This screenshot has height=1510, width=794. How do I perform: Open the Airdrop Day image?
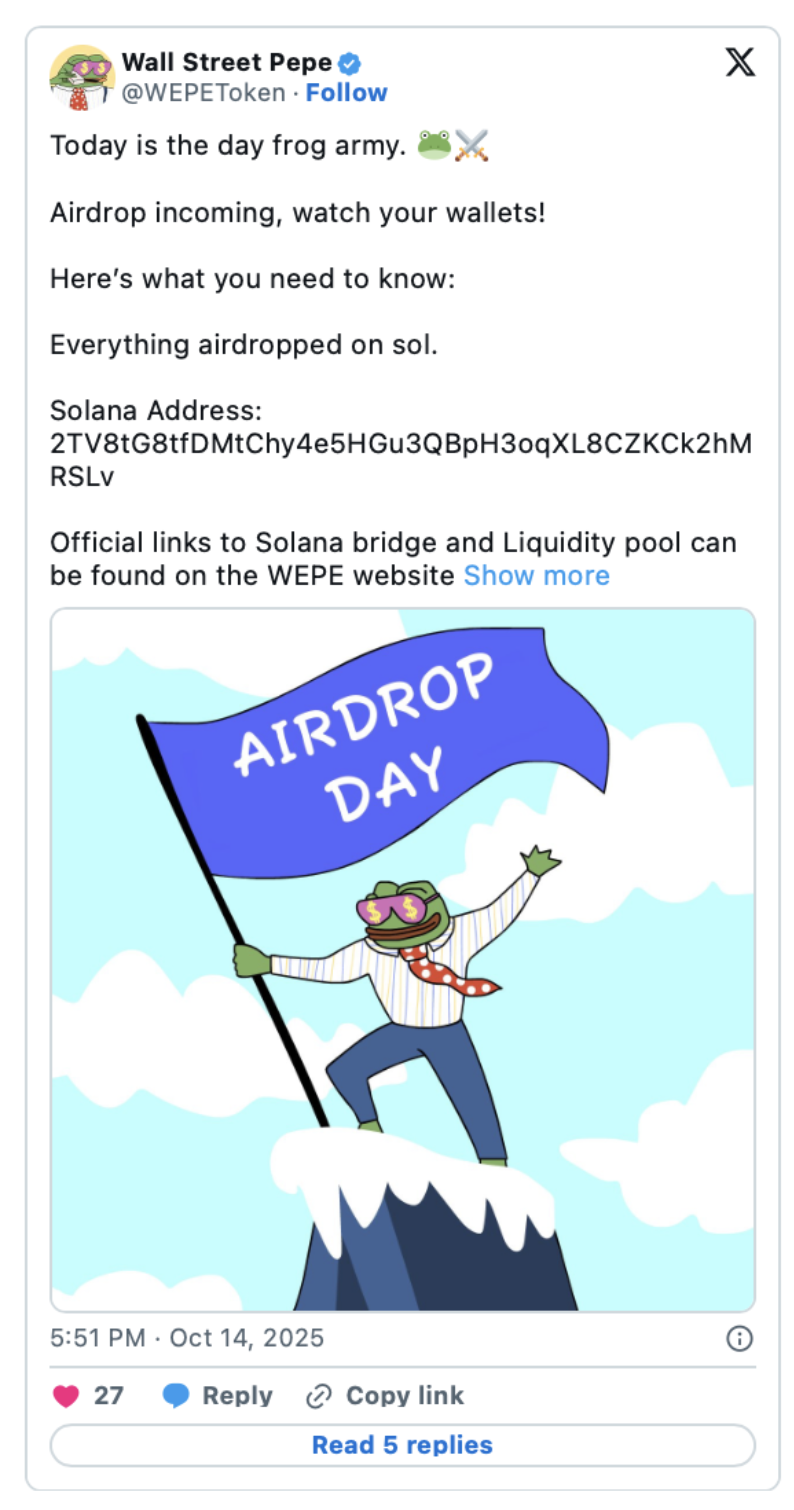pyautogui.click(x=402, y=958)
